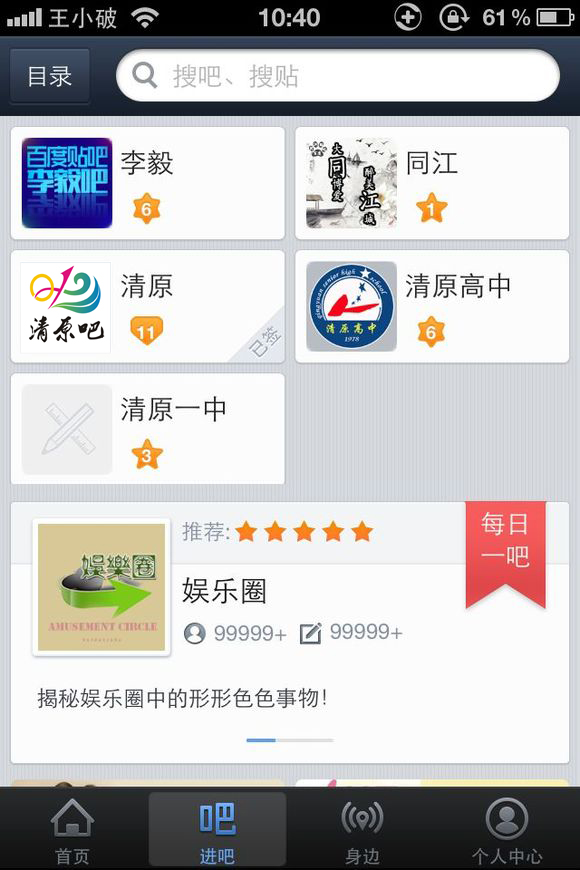This screenshot has height=870, width=580.
Task: Tap the 搜吧、搜贴 search box
Action: click(x=337, y=75)
